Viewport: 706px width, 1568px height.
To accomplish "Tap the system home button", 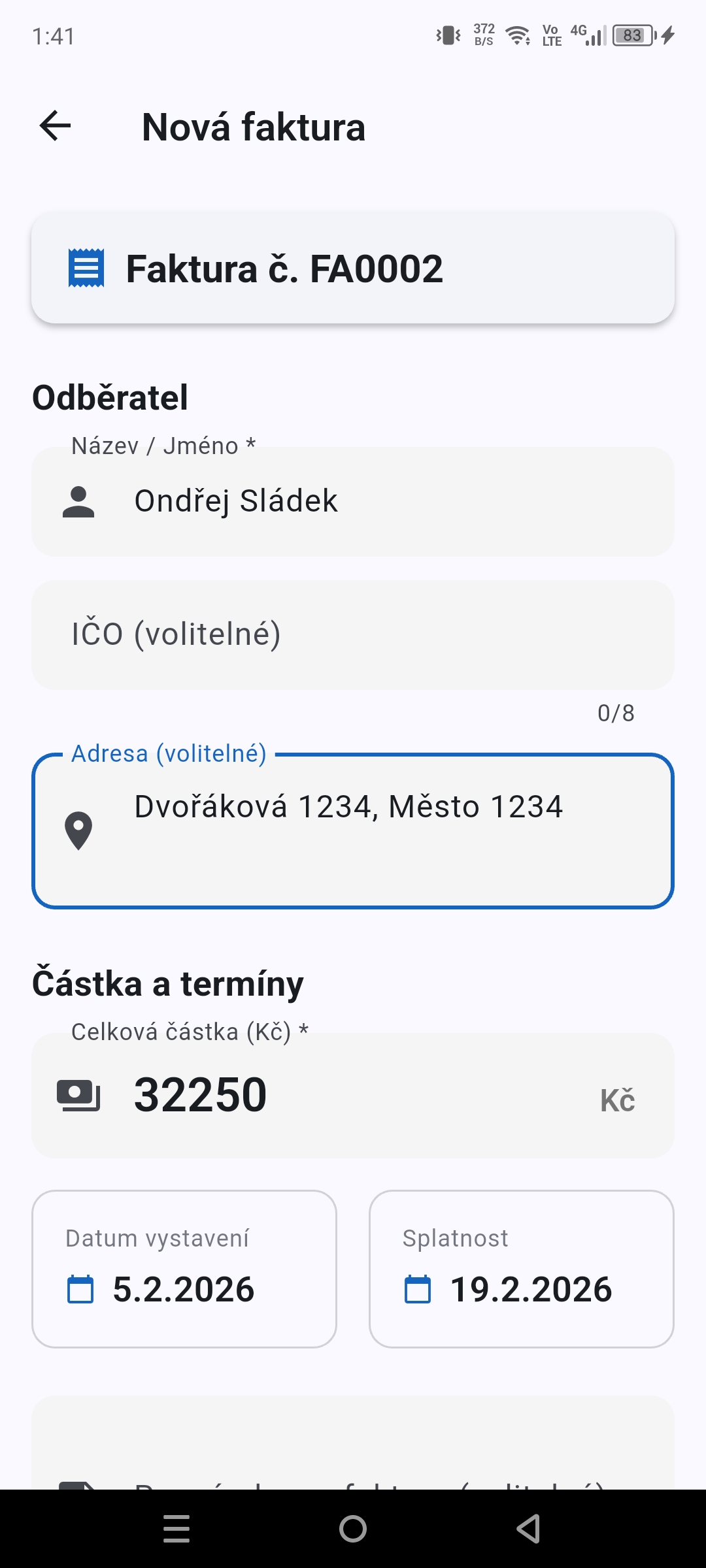I will (x=353, y=1529).
